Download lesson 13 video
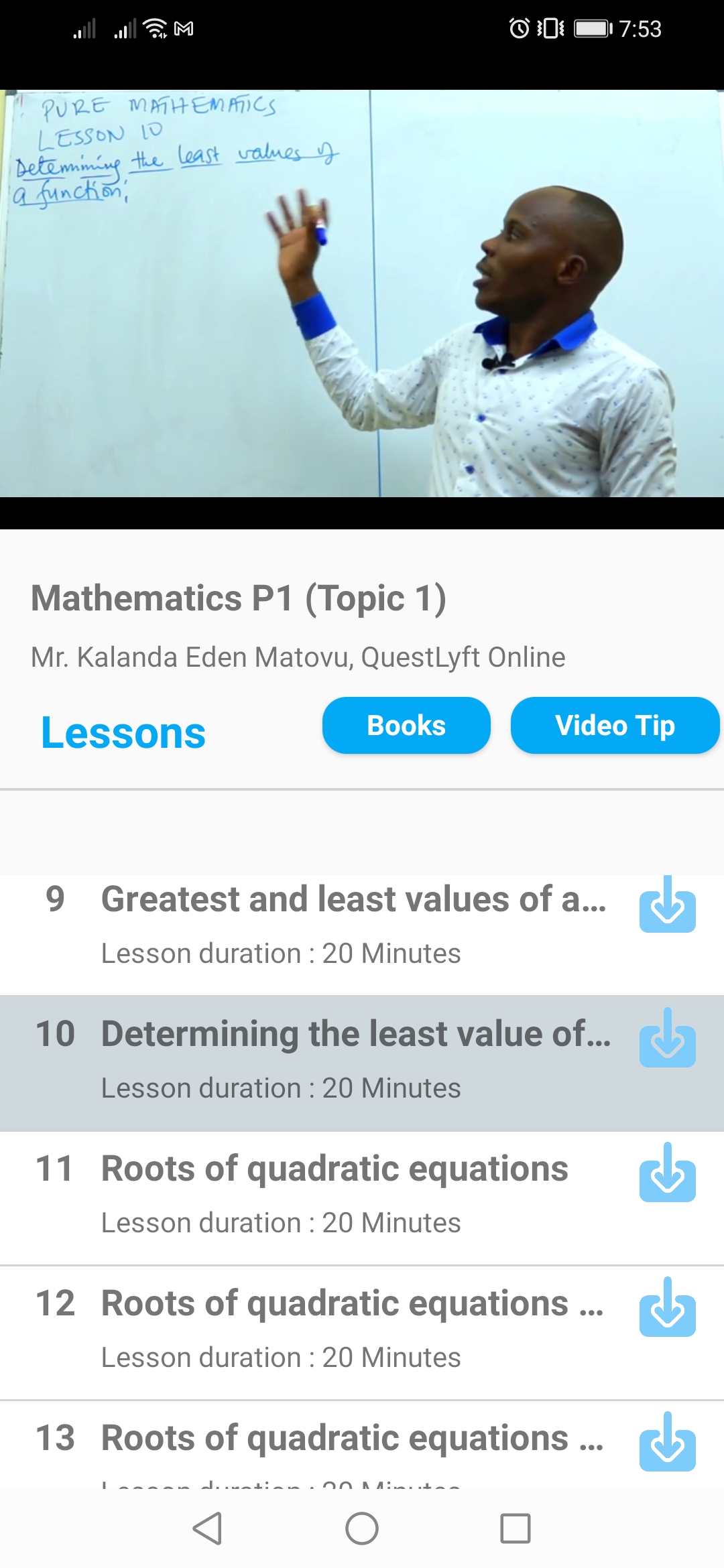Screen dimensions: 724x1568 coord(667,1444)
